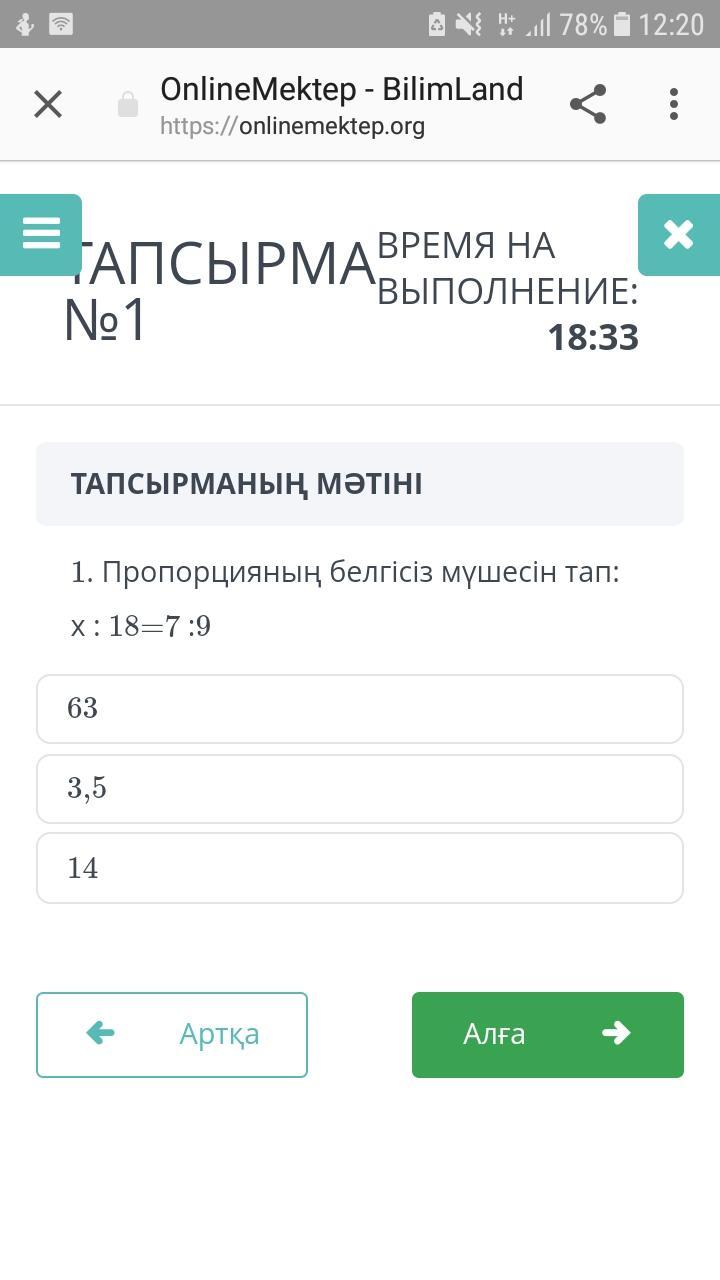Image resolution: width=720 pixels, height=1280 pixels.
Task: Pick answer 14
Action: click(x=360, y=868)
